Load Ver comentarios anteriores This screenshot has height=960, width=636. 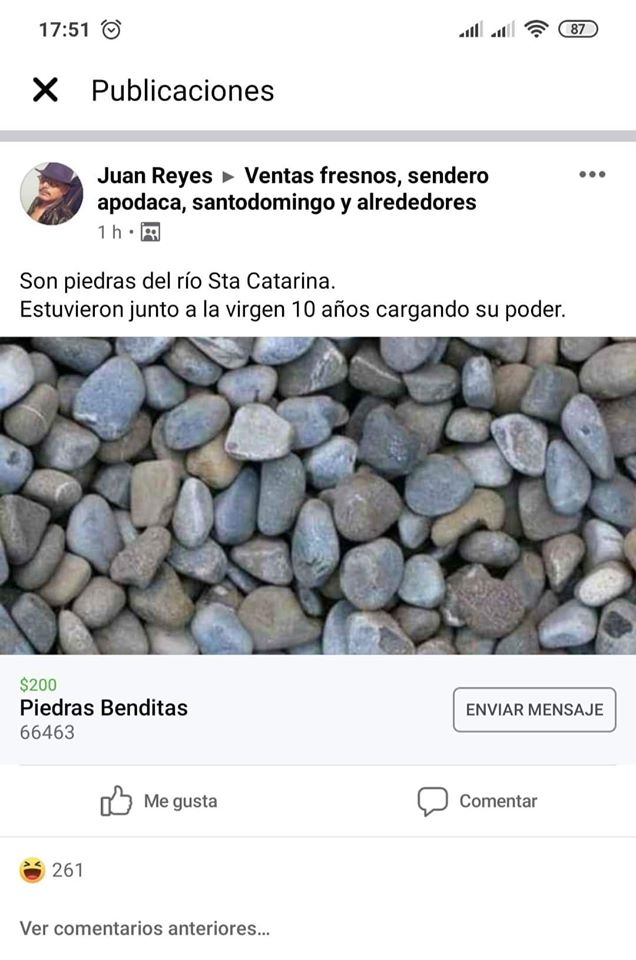145,928
